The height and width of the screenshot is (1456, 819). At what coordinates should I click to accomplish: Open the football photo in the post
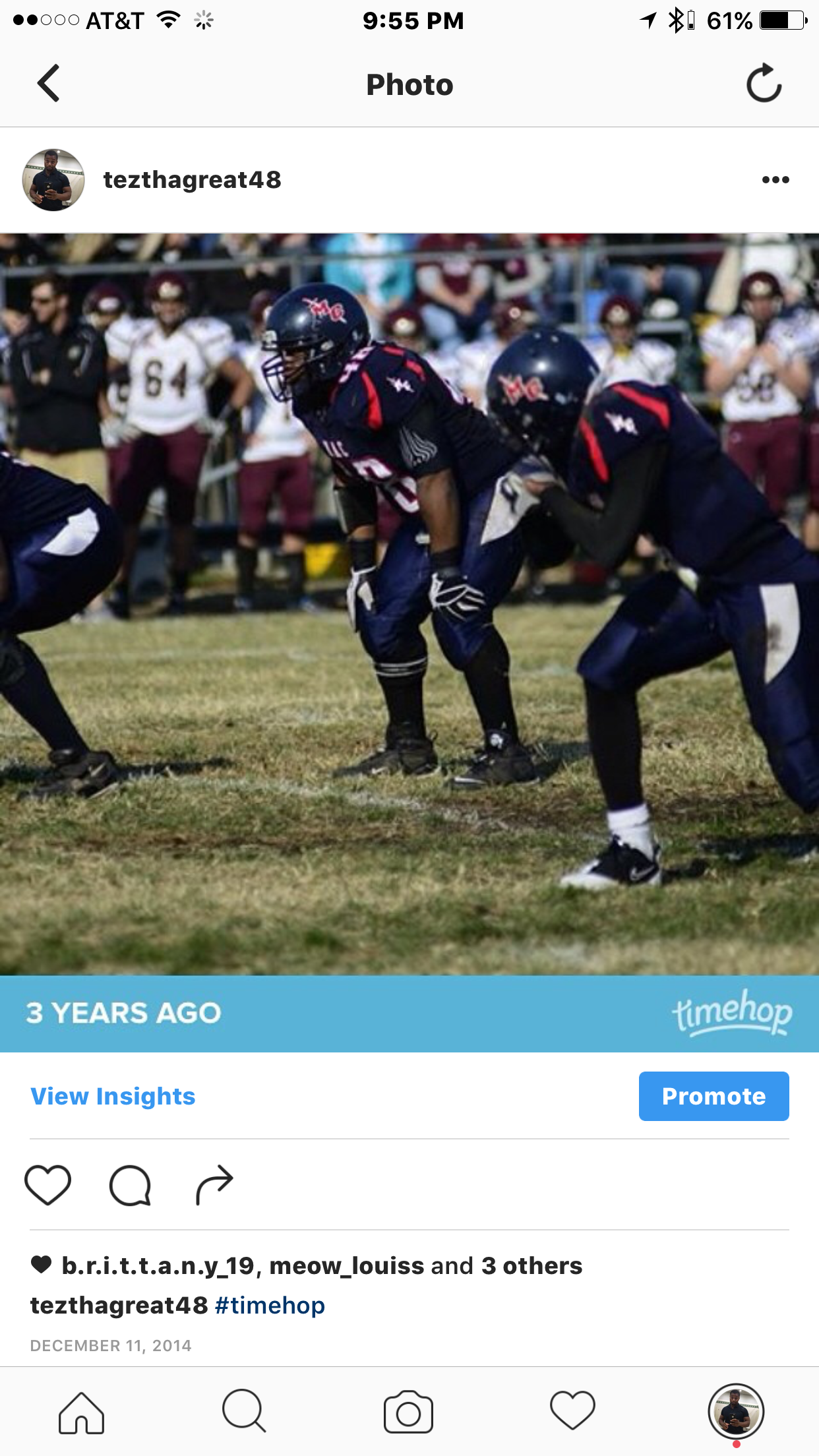coord(409,603)
